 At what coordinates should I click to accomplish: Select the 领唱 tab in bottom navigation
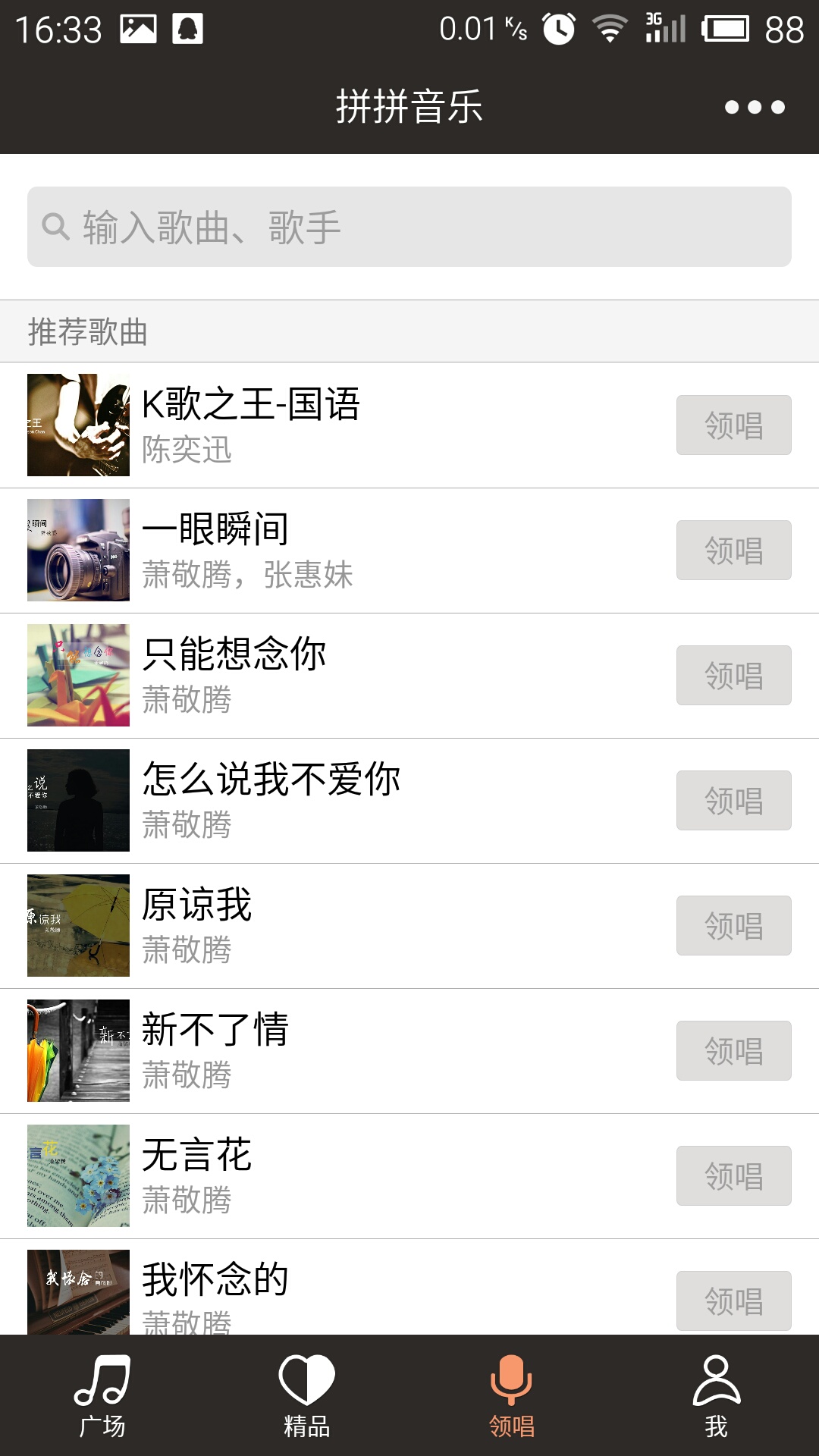(x=512, y=1395)
